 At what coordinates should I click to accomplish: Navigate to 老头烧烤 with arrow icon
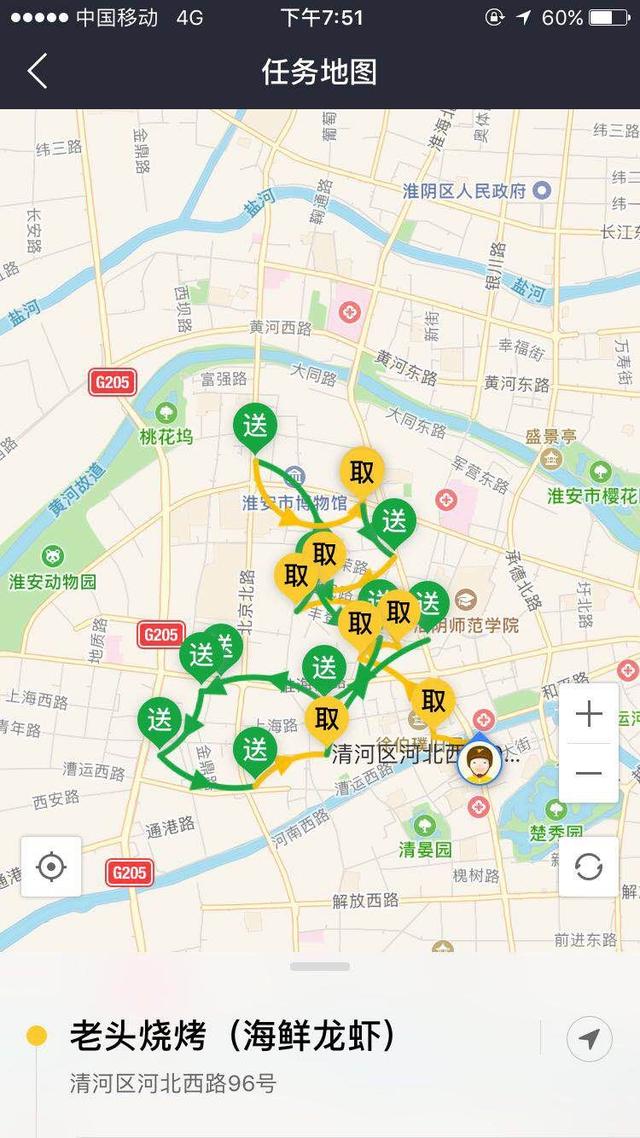click(589, 1040)
